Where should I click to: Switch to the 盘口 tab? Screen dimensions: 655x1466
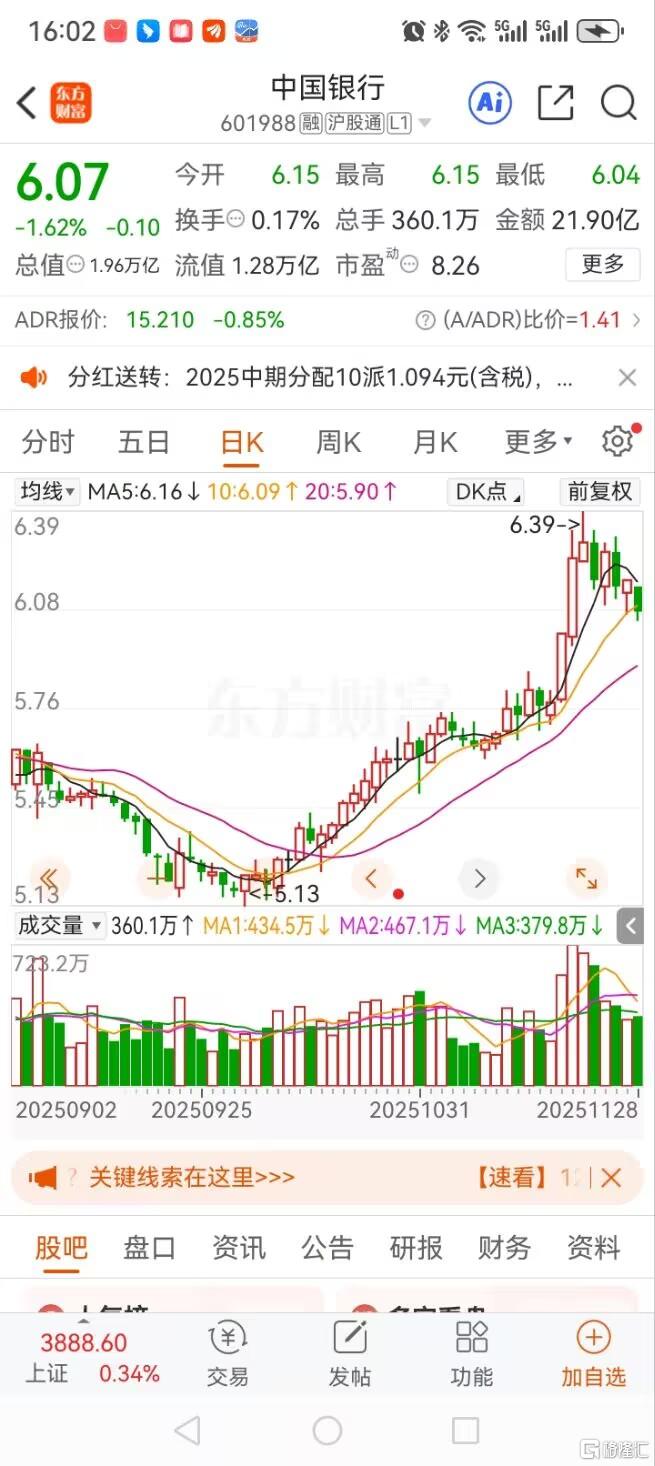coord(149,1248)
